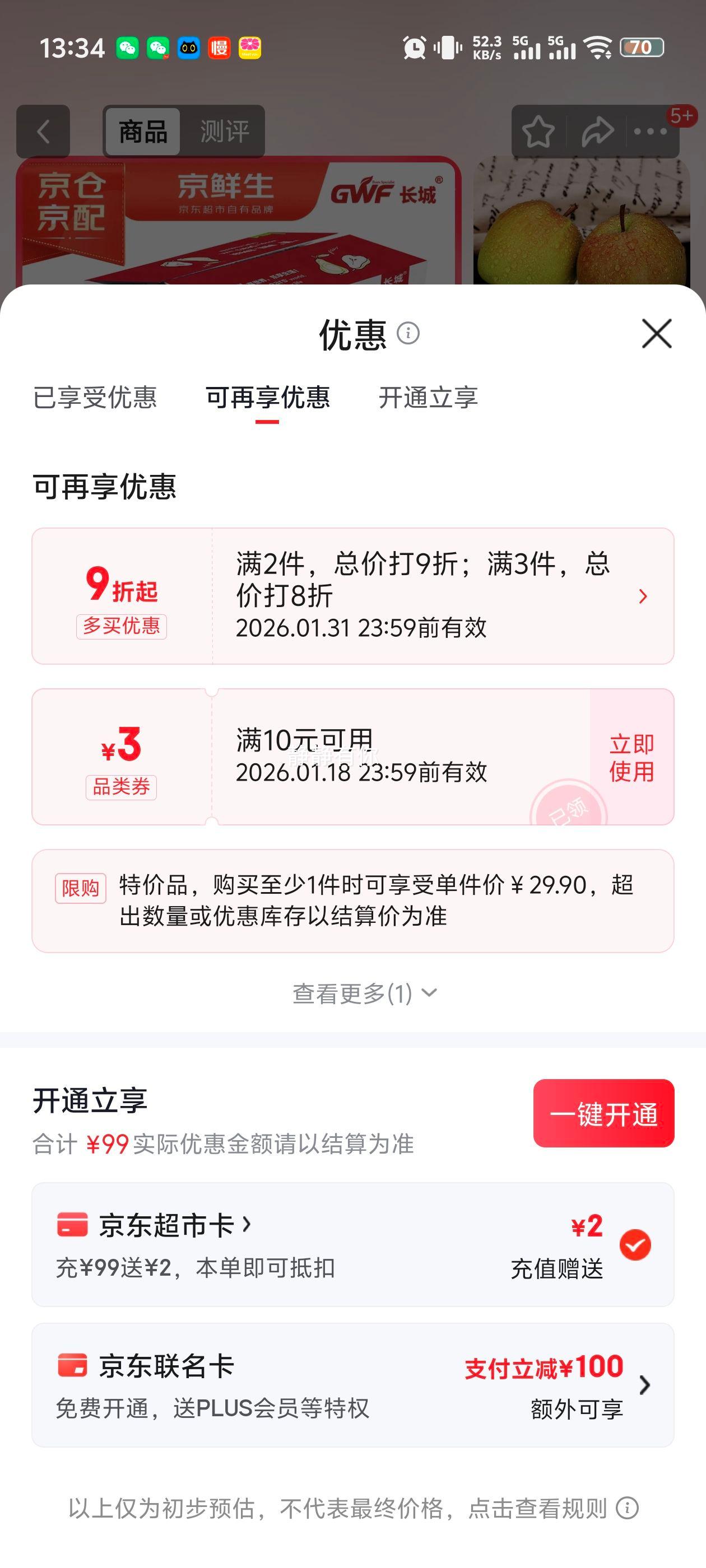Open the more options (...) menu with 5+ badge
This screenshot has height=1568, width=706.
pos(649,133)
